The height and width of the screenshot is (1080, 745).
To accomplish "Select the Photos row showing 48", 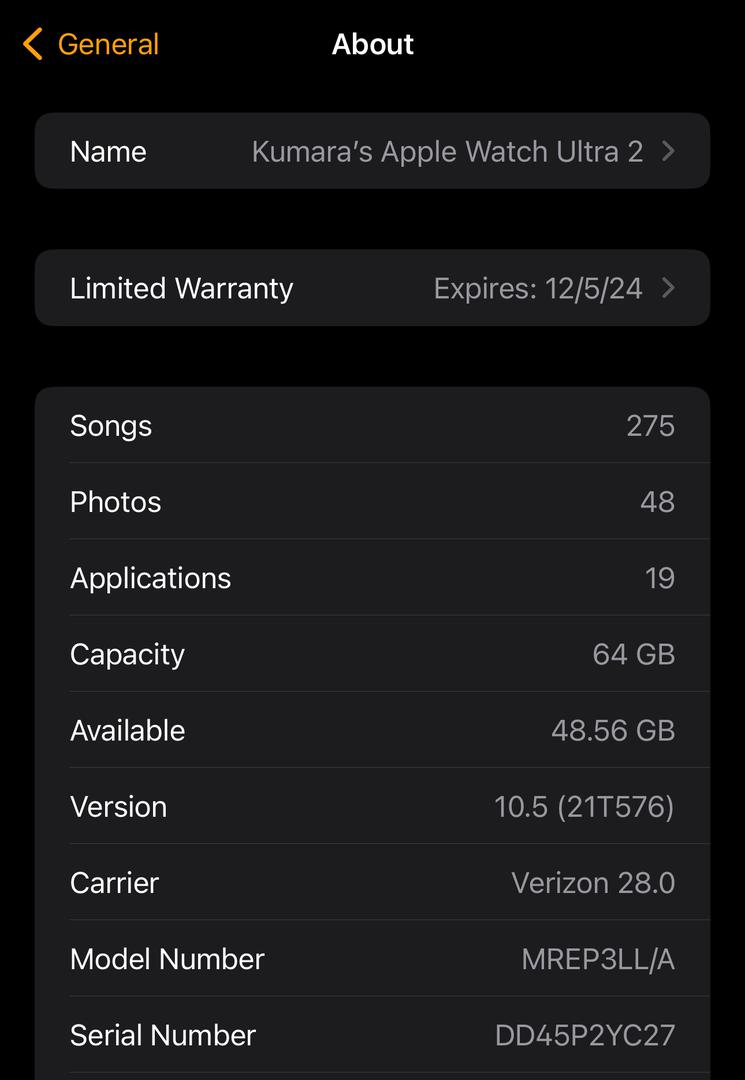I will 372,501.
